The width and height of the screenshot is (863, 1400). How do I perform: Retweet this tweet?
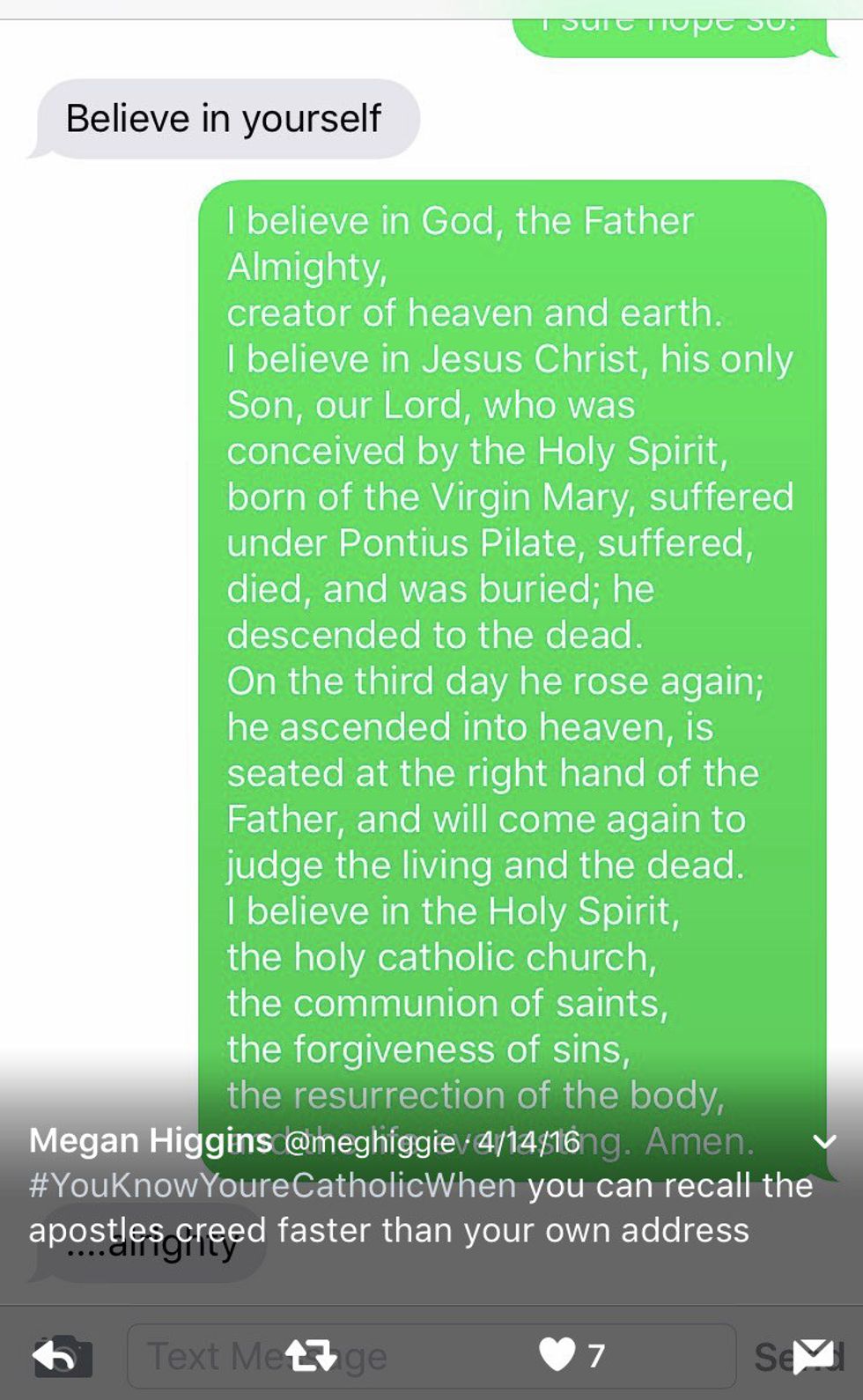pyautogui.click(x=313, y=1356)
